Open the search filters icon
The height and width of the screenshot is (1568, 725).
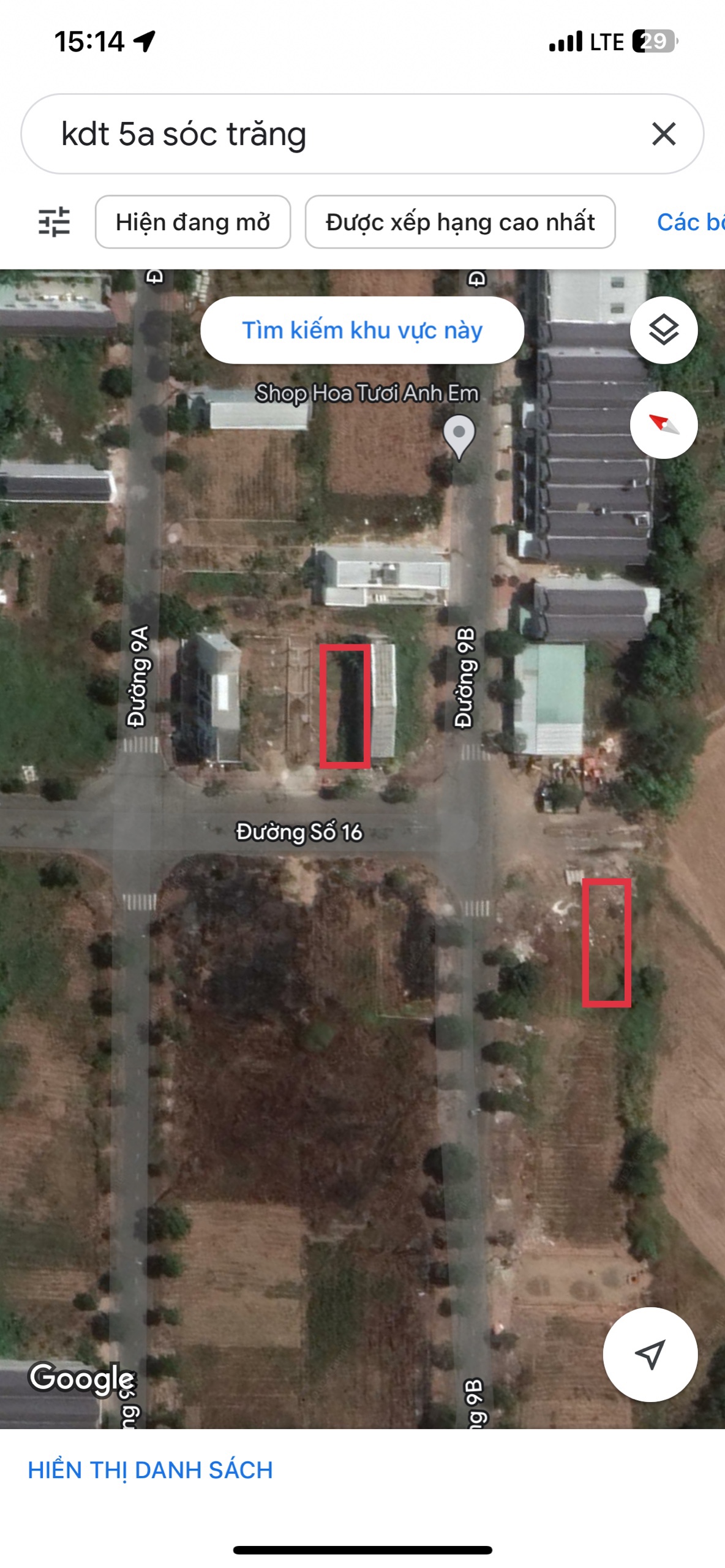click(x=54, y=222)
